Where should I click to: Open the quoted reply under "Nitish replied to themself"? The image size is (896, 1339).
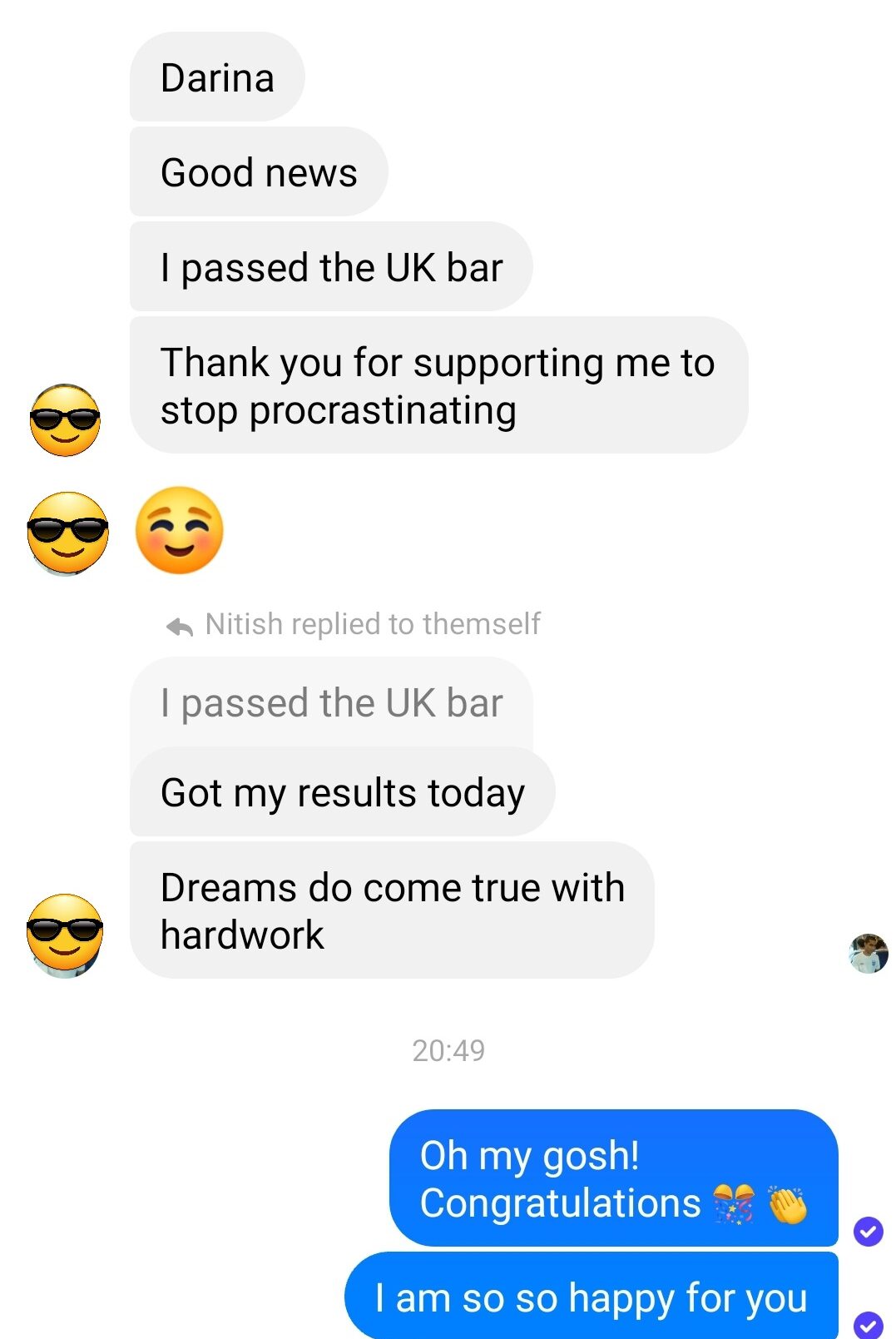(x=331, y=702)
